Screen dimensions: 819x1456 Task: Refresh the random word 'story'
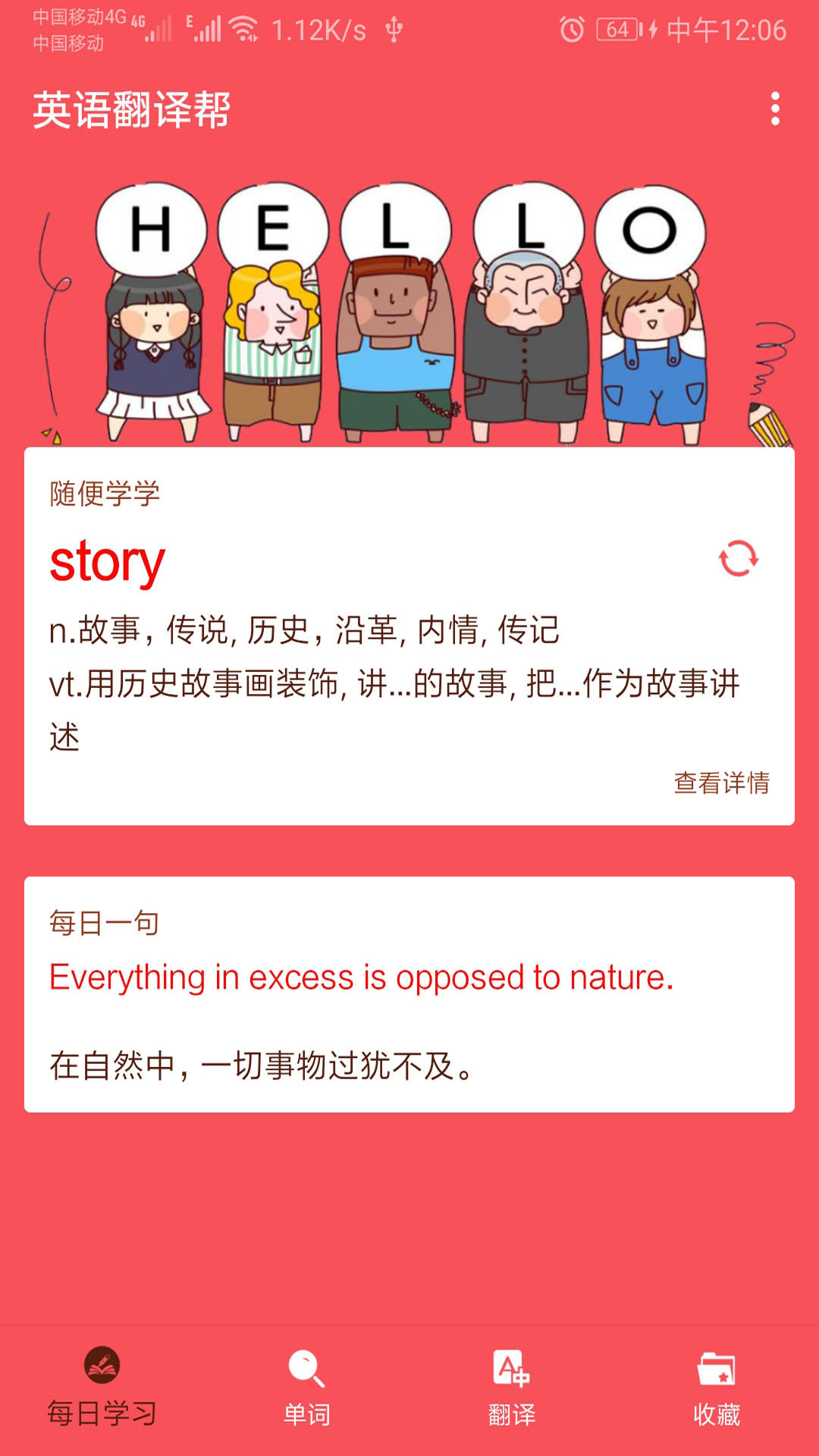pyautogui.click(x=738, y=559)
